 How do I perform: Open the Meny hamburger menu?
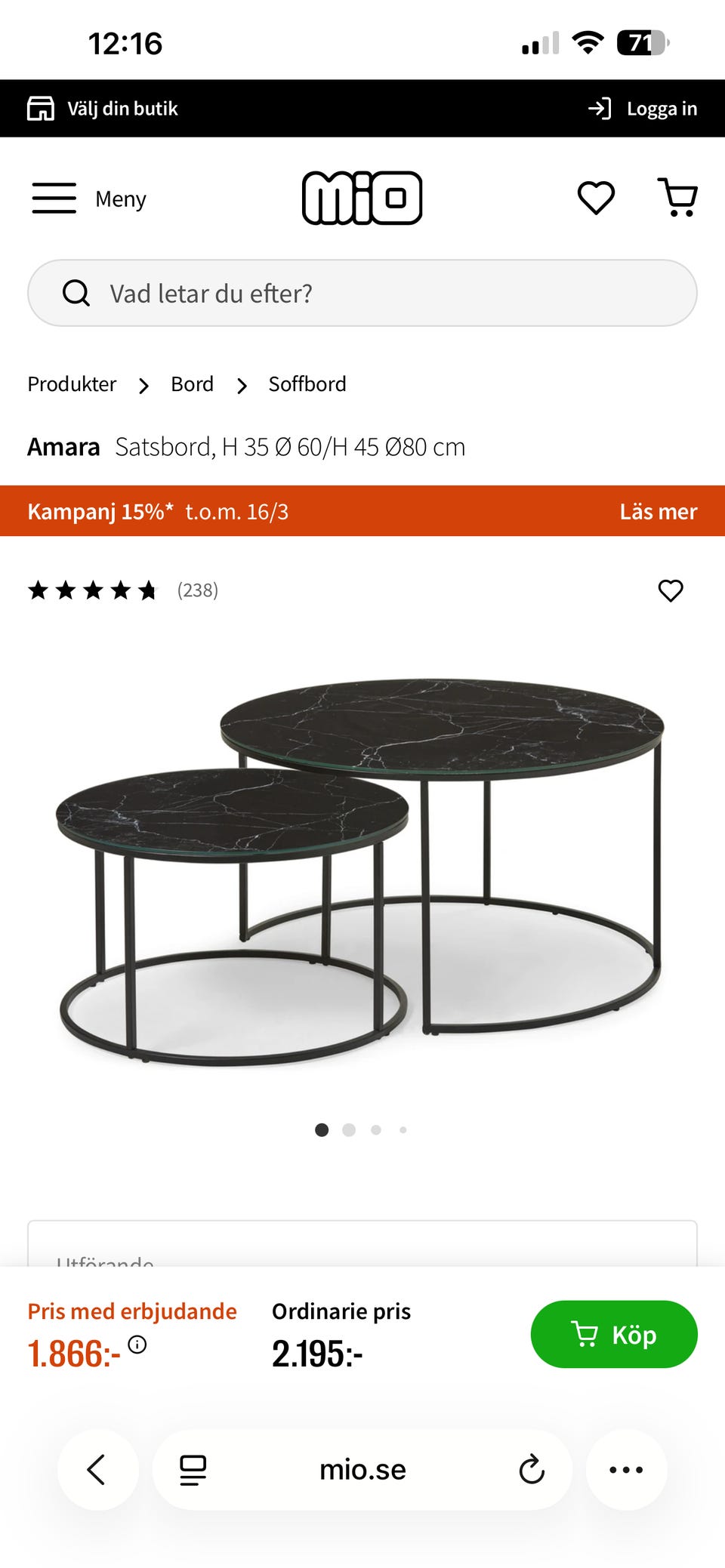point(88,199)
